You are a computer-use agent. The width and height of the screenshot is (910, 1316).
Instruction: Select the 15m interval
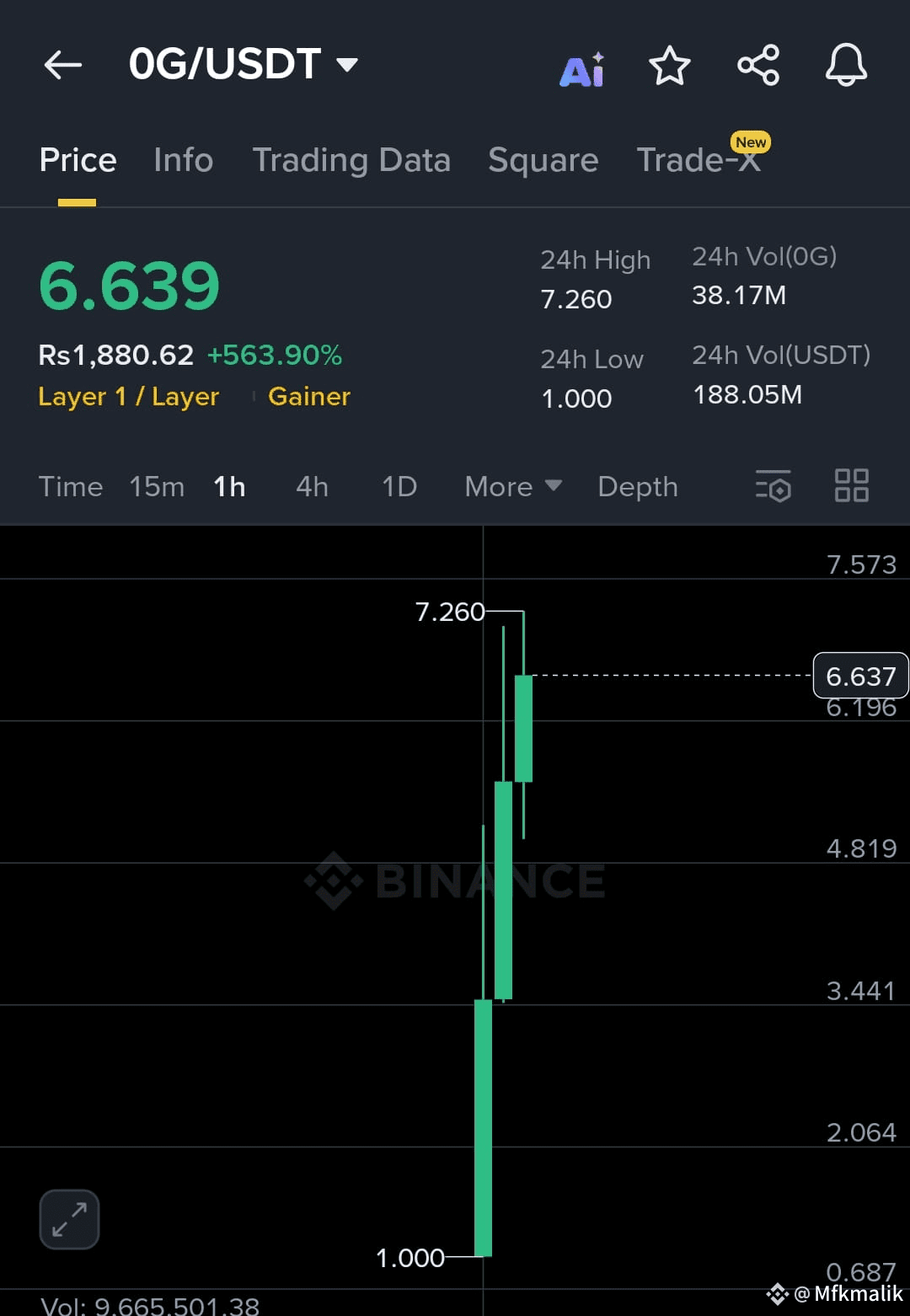click(x=157, y=486)
